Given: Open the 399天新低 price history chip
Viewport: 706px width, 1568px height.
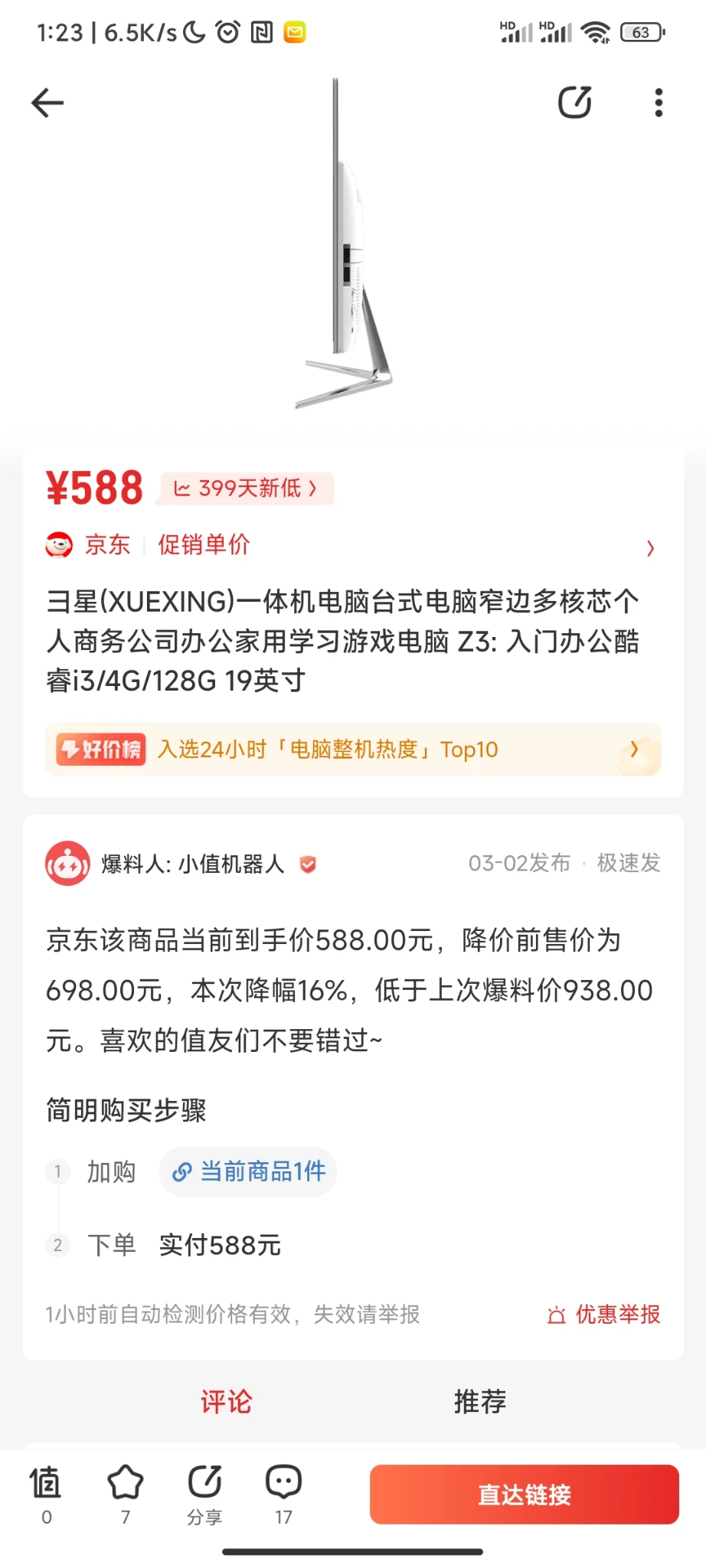Looking at the screenshot, I should pyautogui.click(x=246, y=488).
